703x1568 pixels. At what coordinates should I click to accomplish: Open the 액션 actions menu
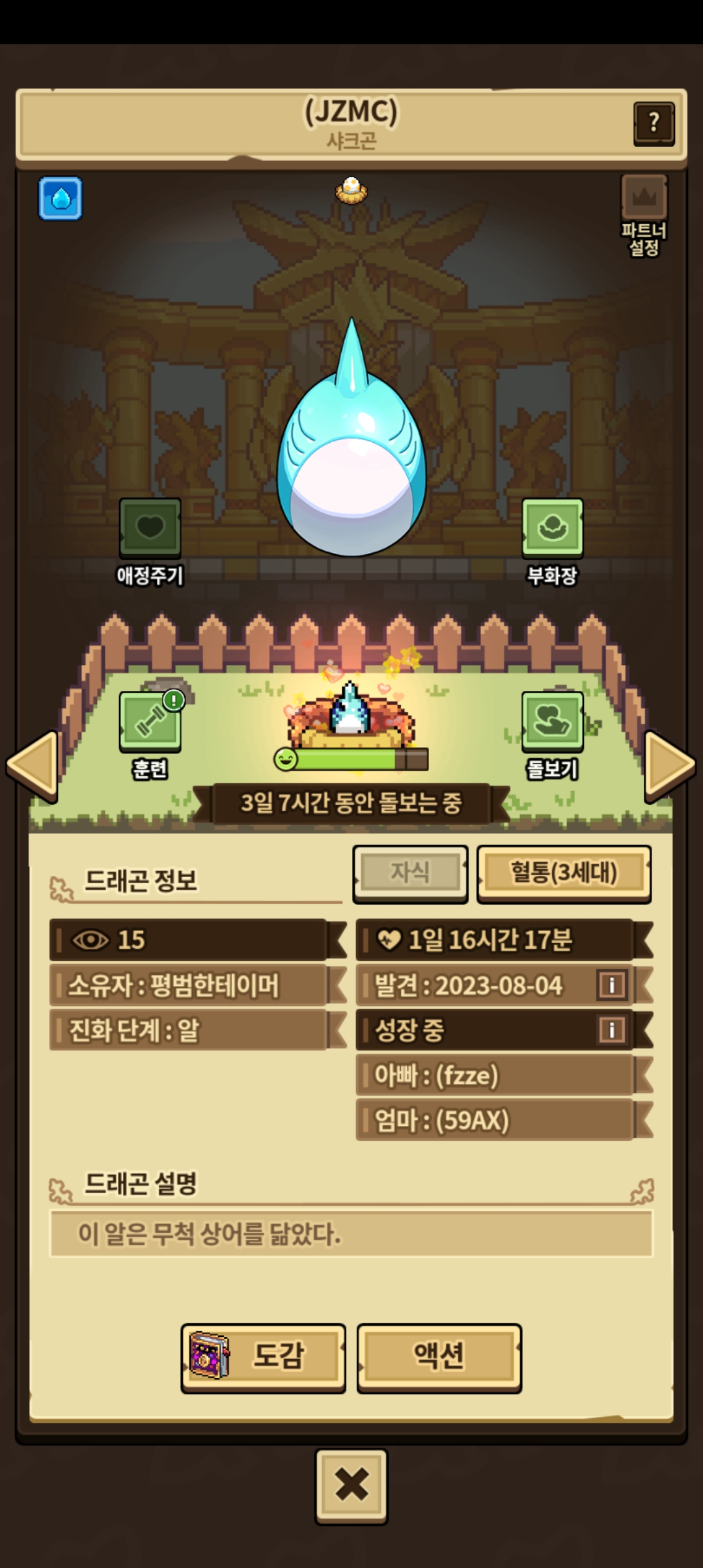click(439, 1357)
